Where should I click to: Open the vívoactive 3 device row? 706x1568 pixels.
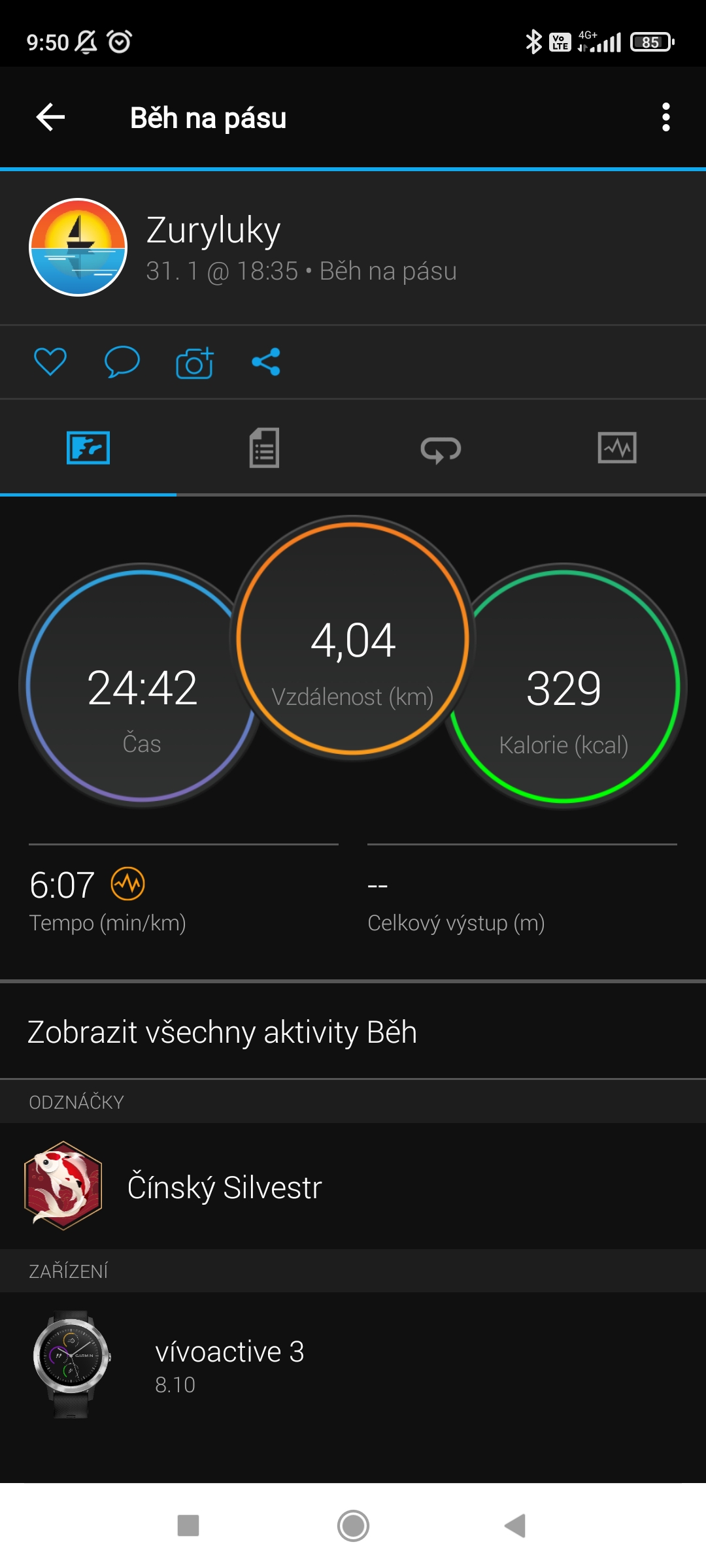353,1365
